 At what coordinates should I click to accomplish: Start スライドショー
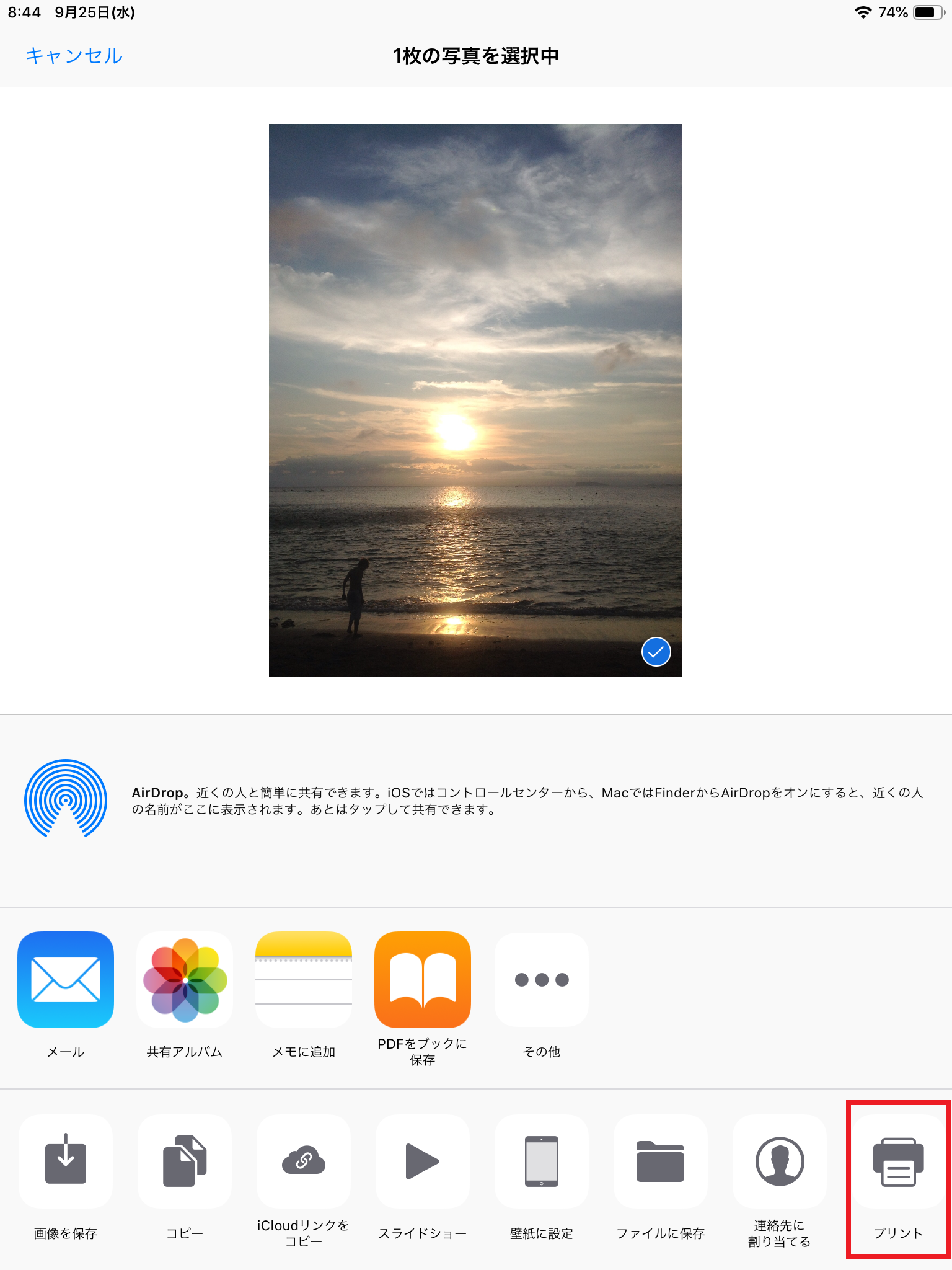[x=423, y=1161]
